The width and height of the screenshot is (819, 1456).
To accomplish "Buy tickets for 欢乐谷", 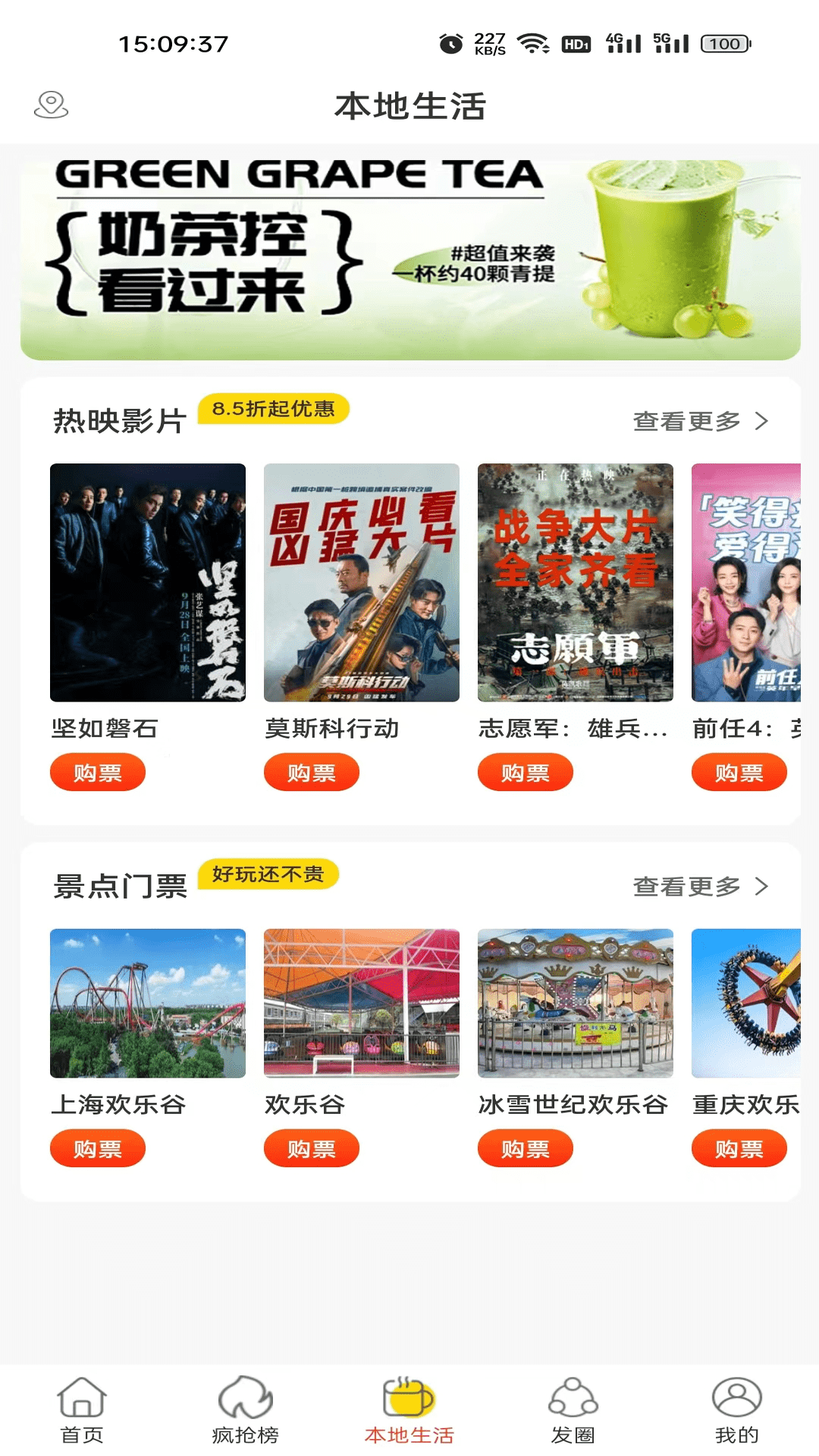I will pos(312,1149).
